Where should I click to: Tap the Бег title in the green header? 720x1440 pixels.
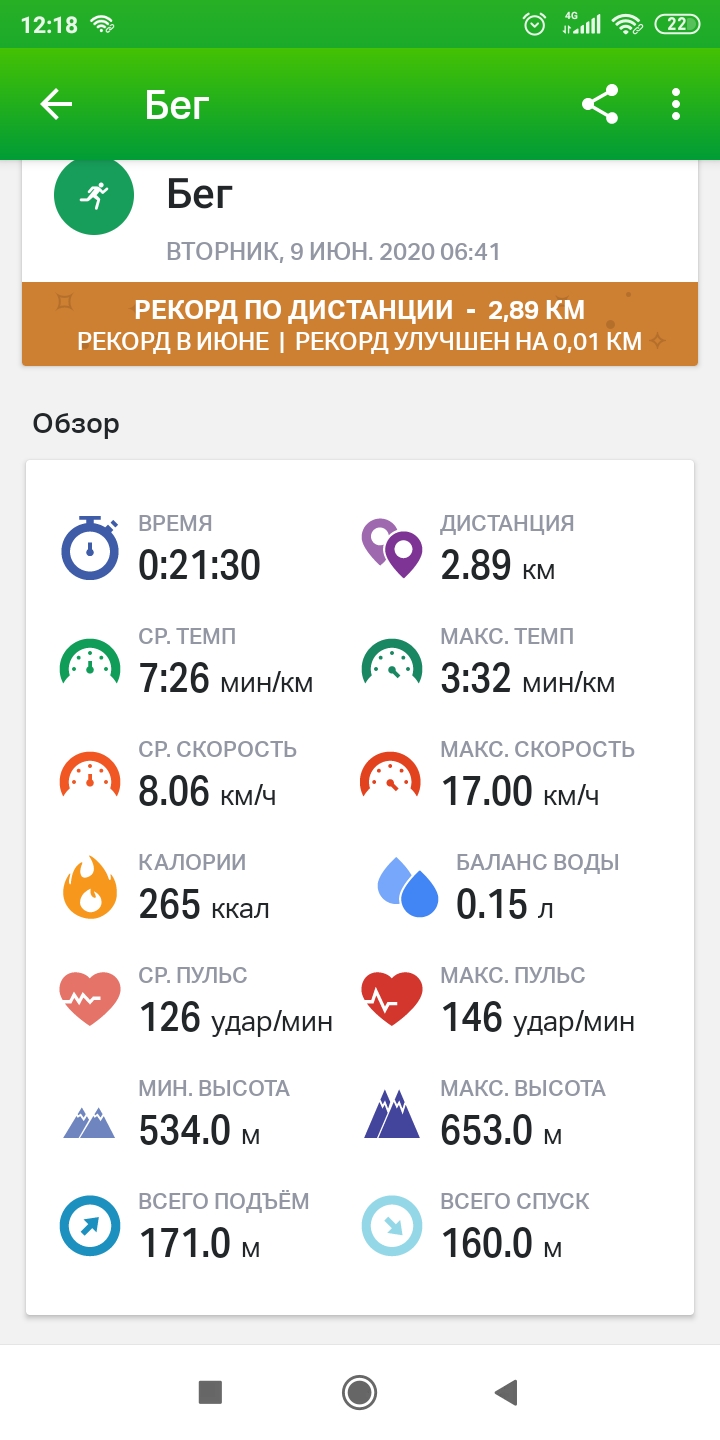coord(176,103)
